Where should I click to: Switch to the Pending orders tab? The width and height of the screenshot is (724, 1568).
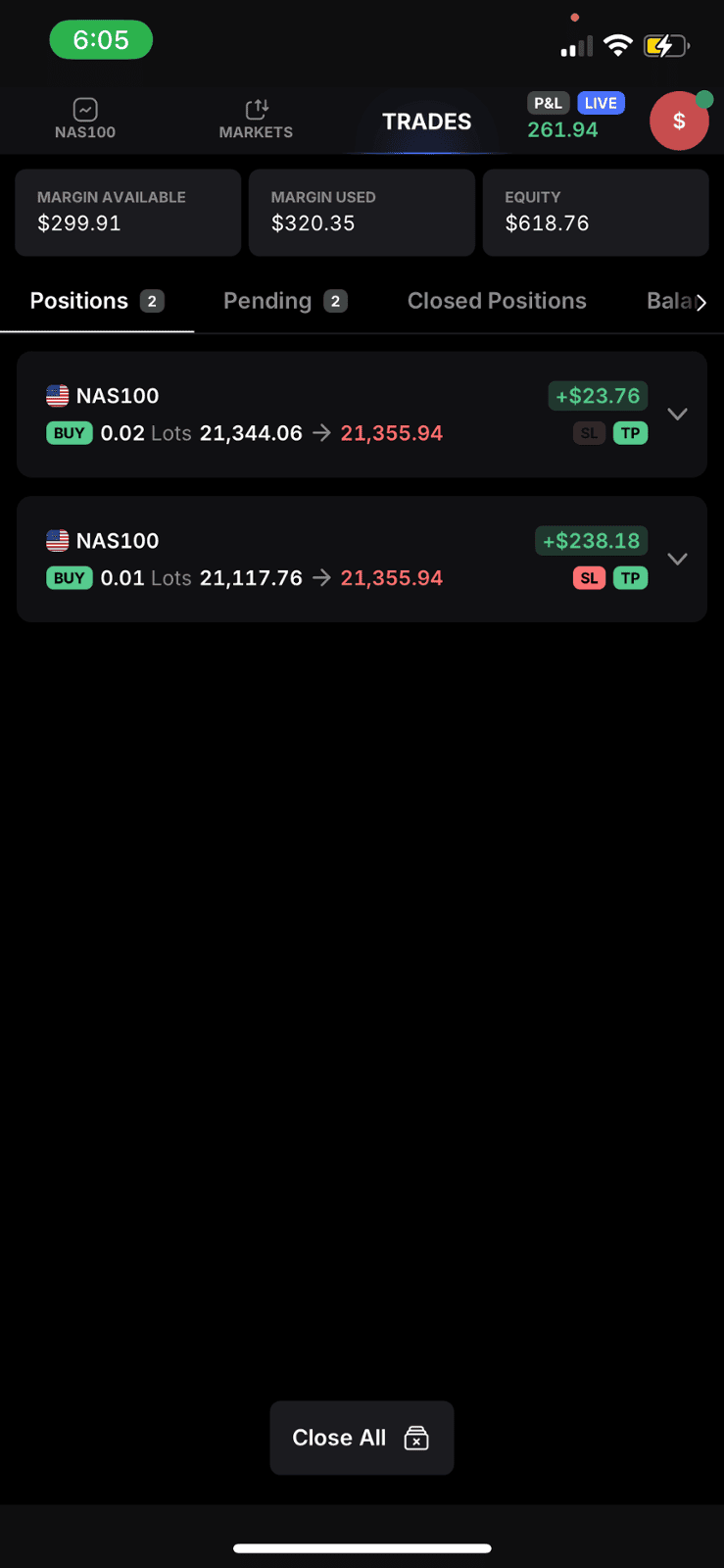(x=285, y=301)
